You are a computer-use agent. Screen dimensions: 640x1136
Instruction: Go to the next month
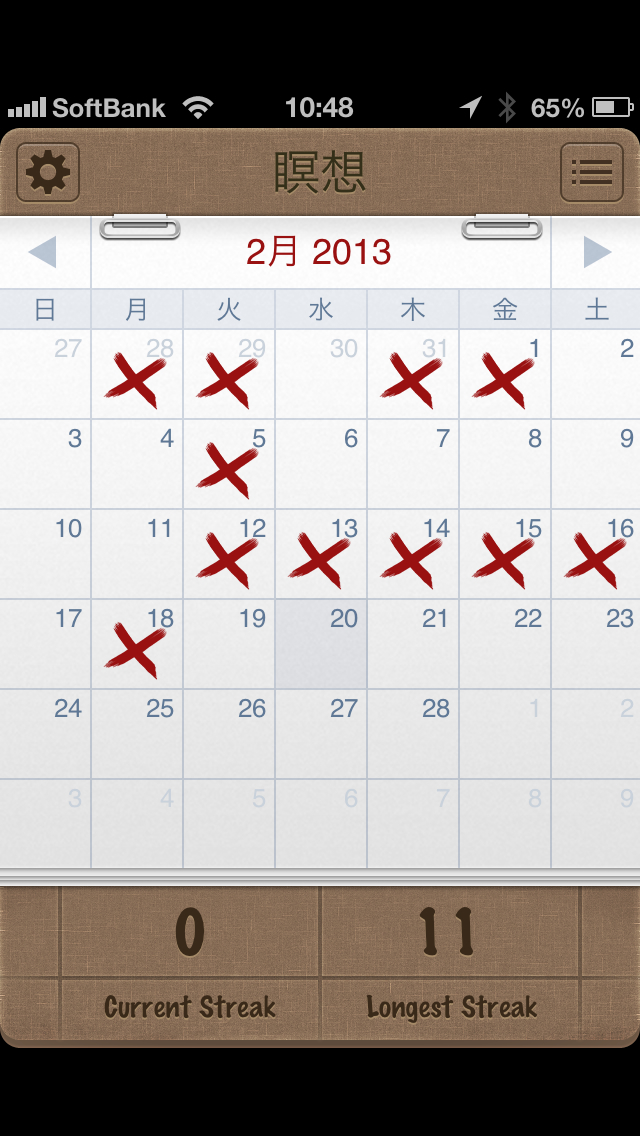point(596,252)
